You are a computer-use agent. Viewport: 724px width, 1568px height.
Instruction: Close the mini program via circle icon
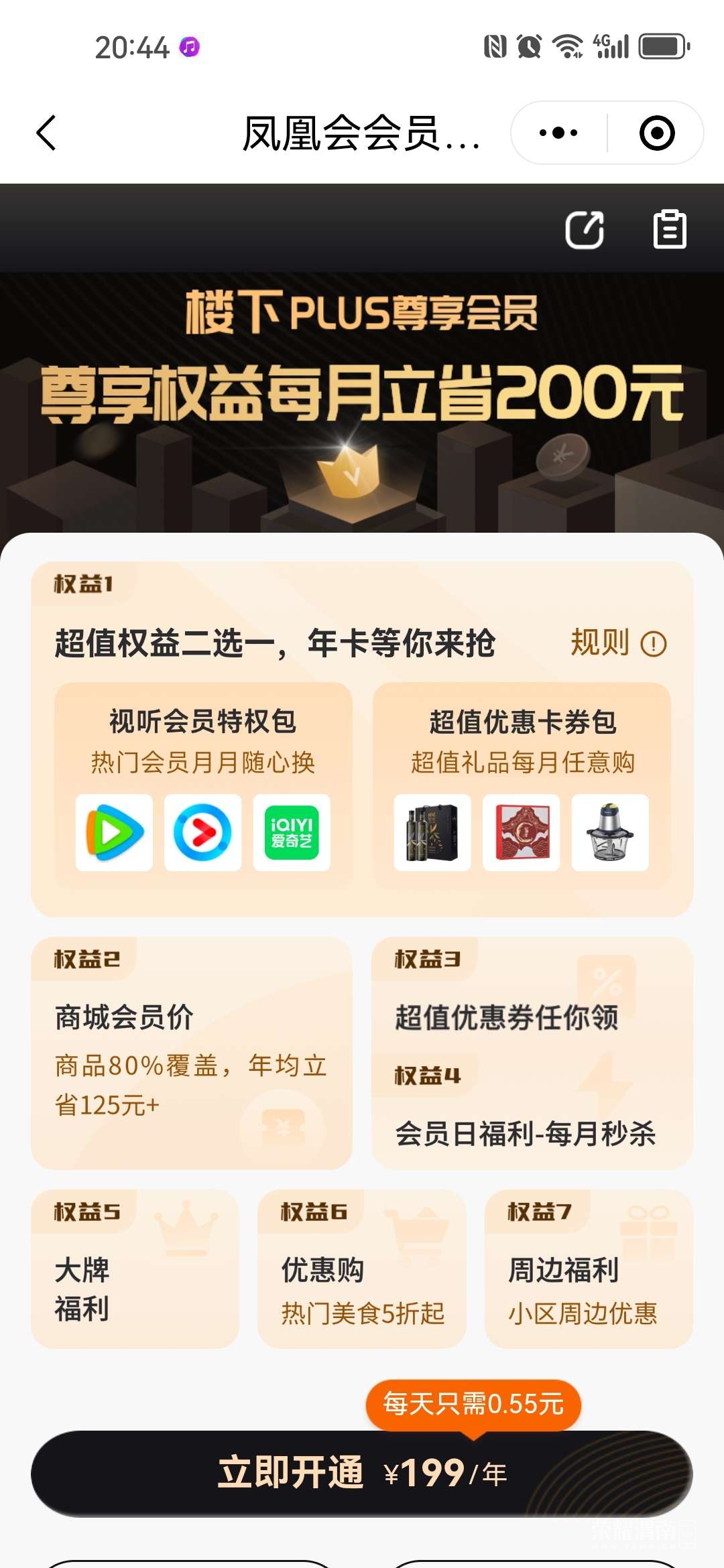click(x=656, y=133)
